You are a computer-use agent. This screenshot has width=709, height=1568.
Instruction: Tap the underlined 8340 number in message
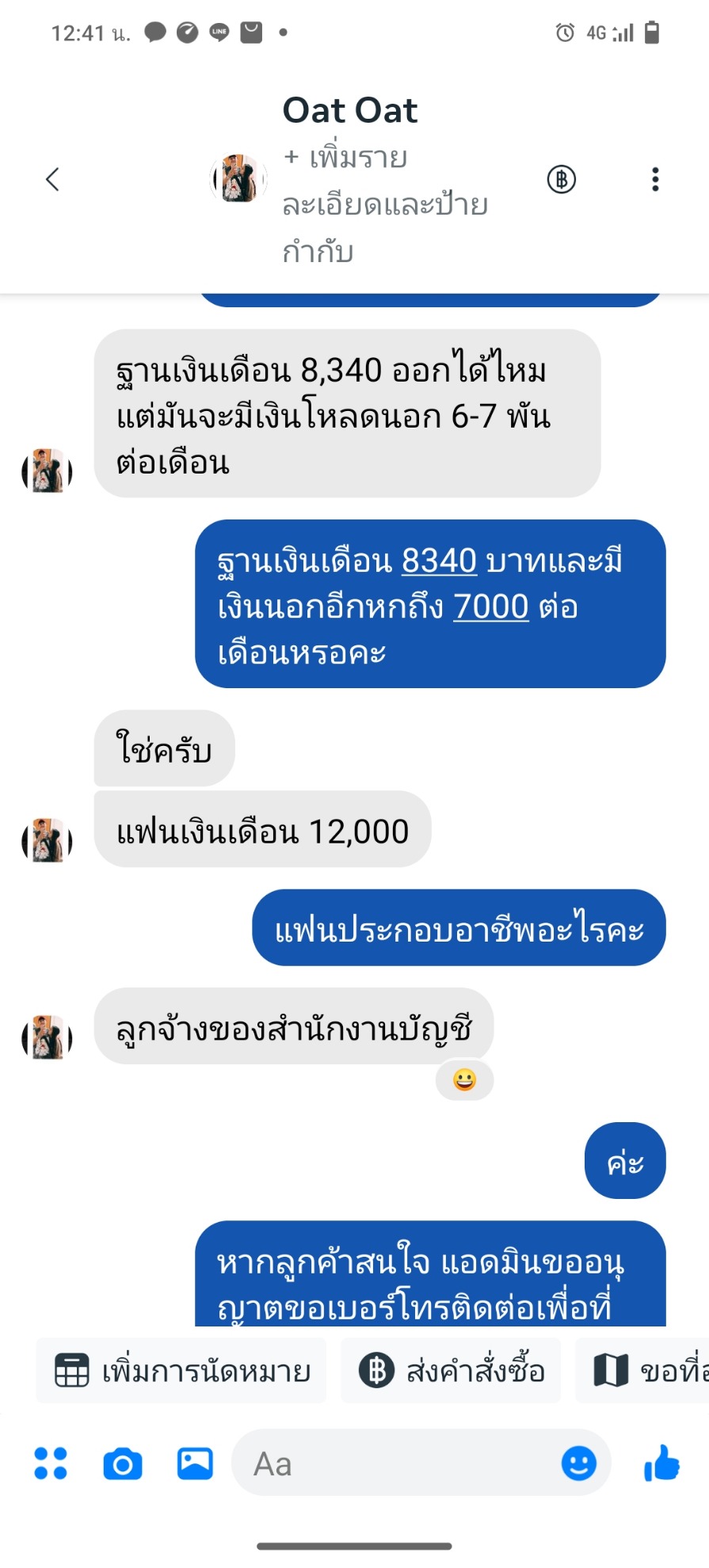click(439, 561)
